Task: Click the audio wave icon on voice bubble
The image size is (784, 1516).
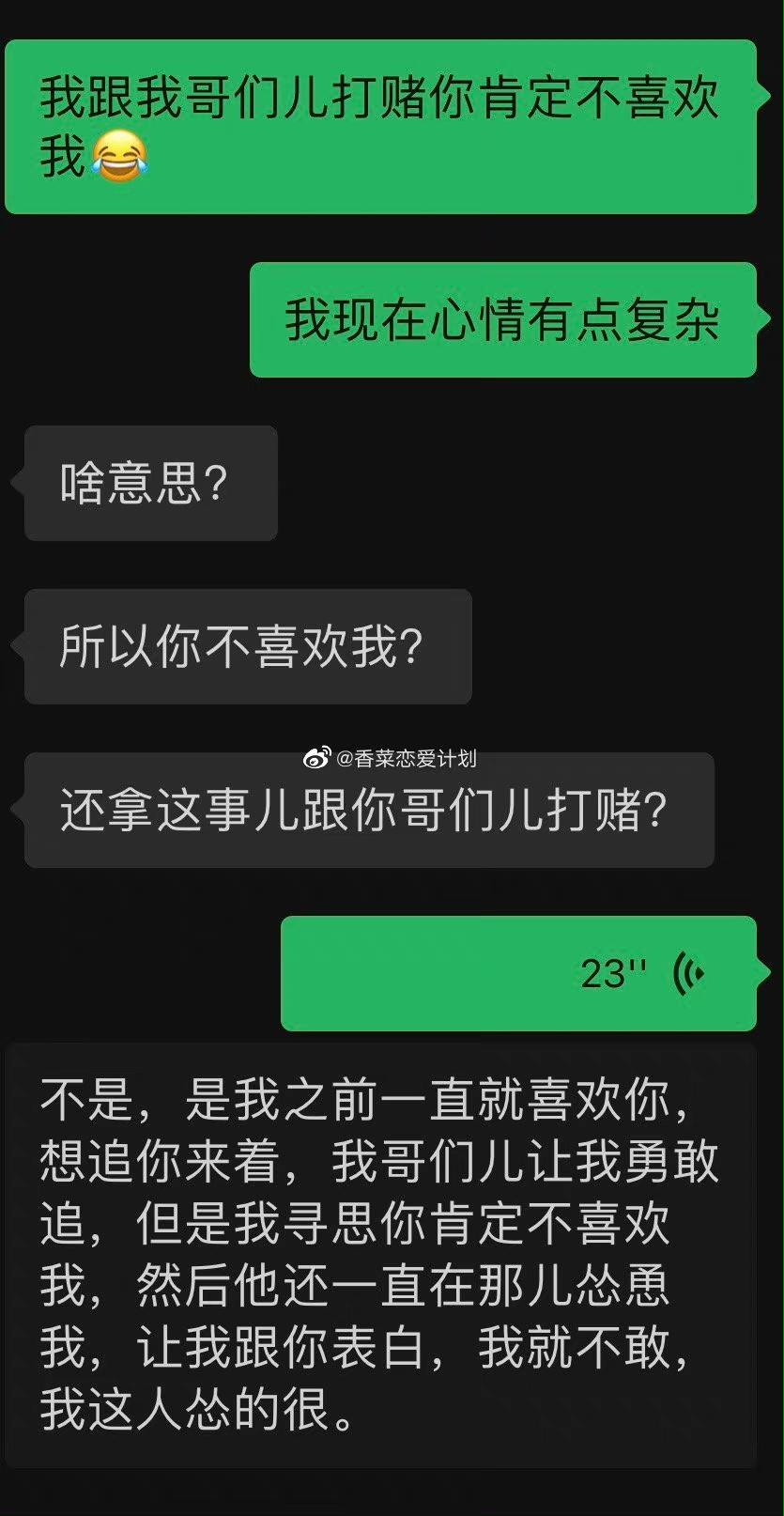Action: 690,972
